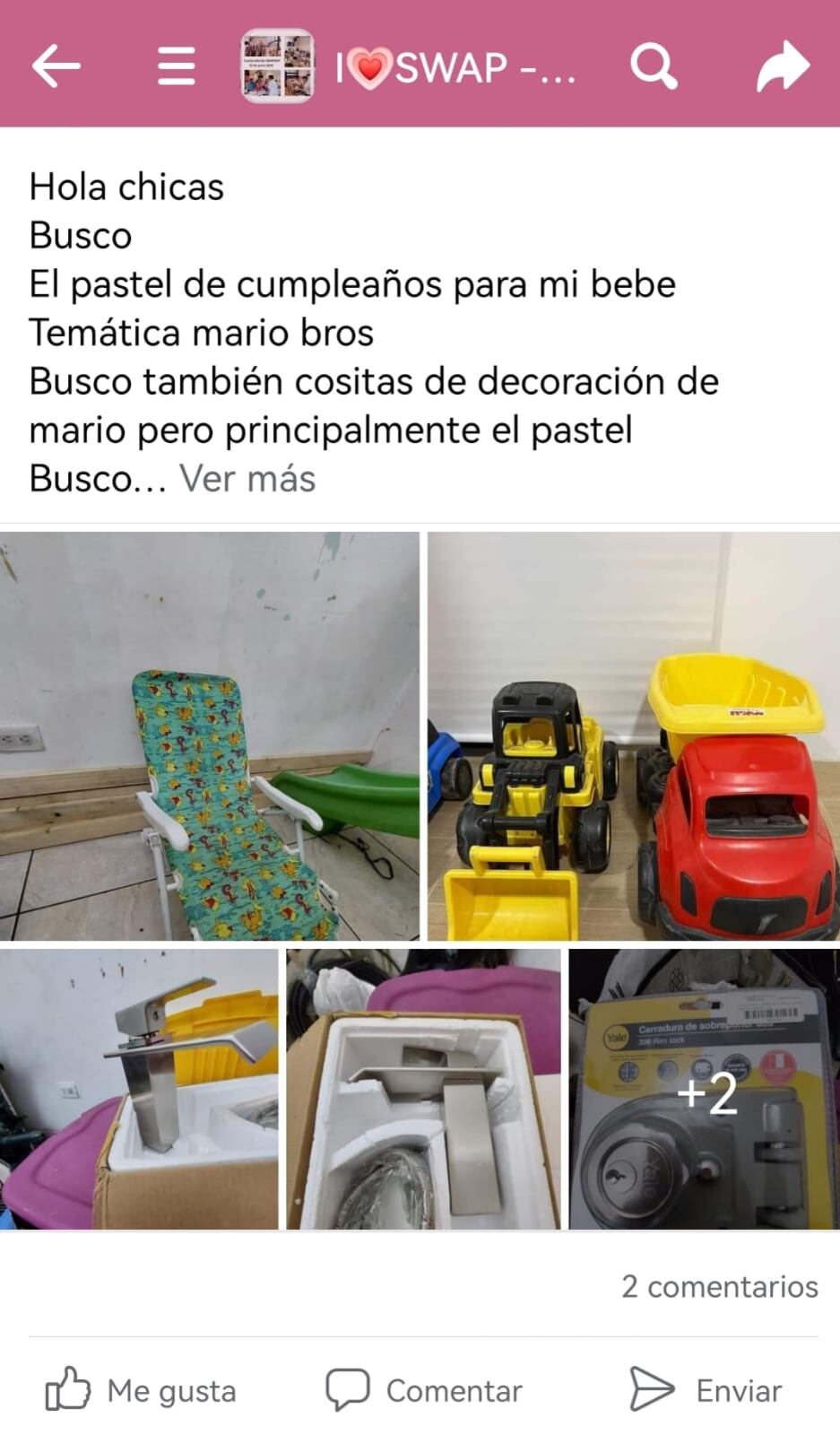View the faucet inside foam box photo
The image size is (840, 1435).
tap(423, 1089)
